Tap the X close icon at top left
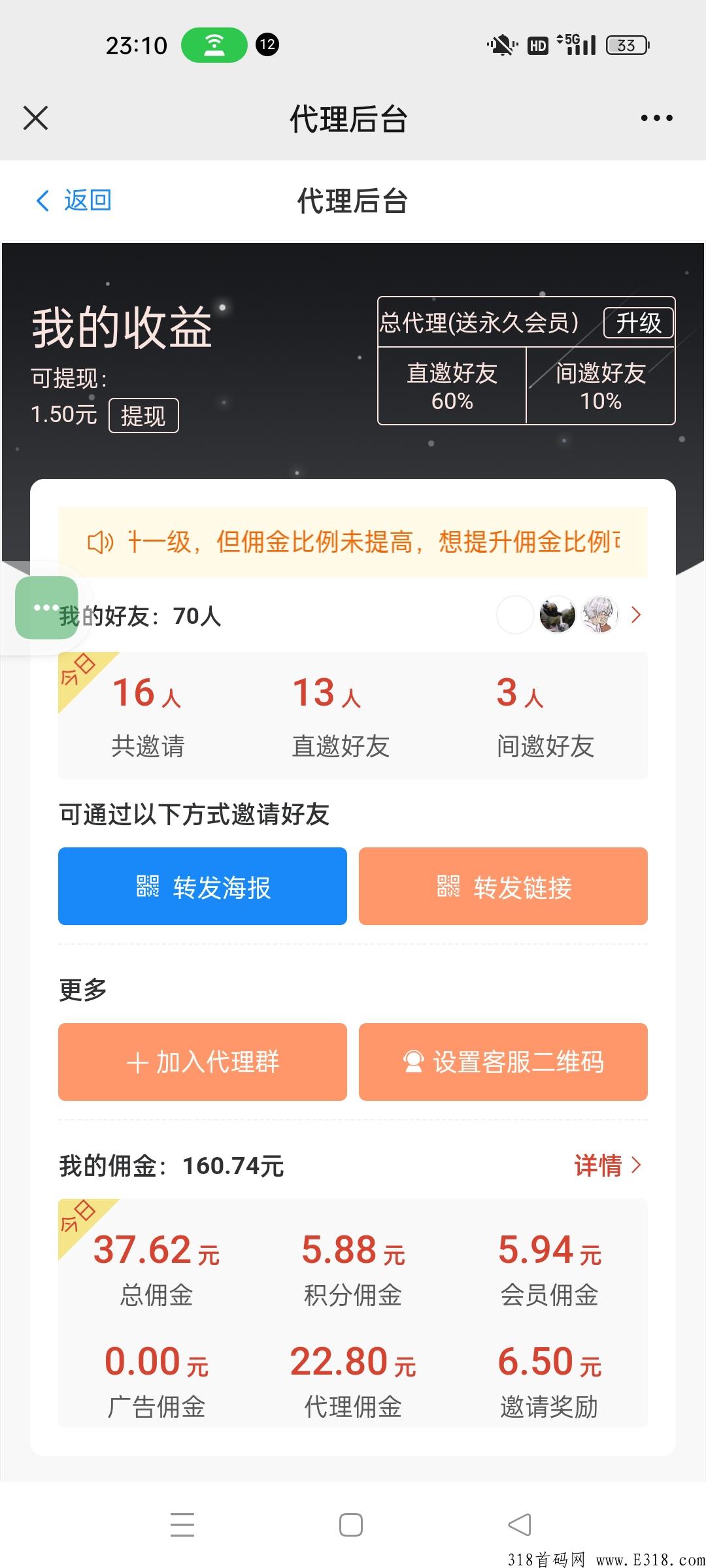Screen dimensions: 706x1568 35,118
